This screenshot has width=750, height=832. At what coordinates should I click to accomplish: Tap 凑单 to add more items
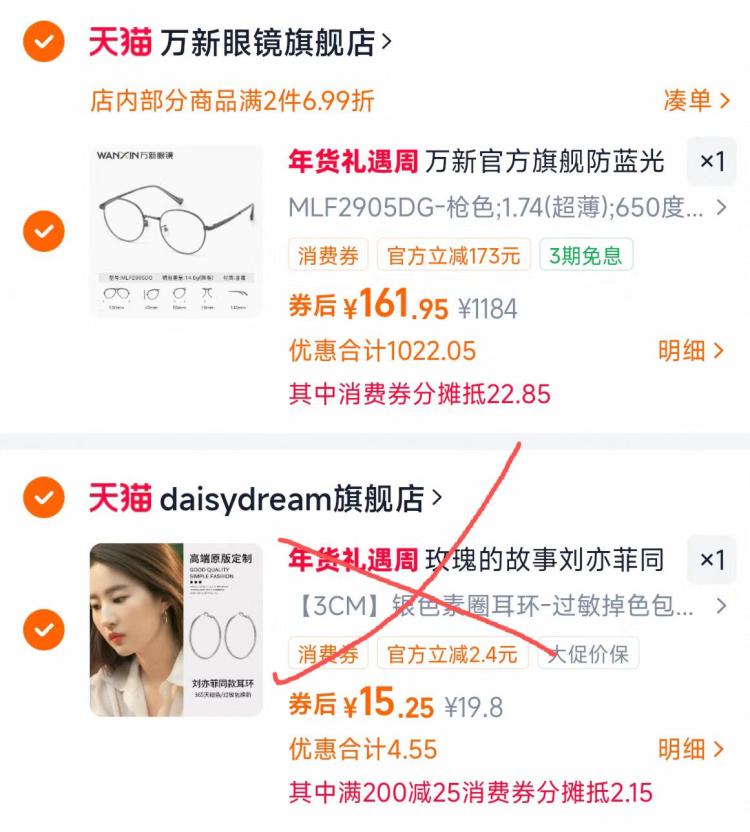[696, 100]
